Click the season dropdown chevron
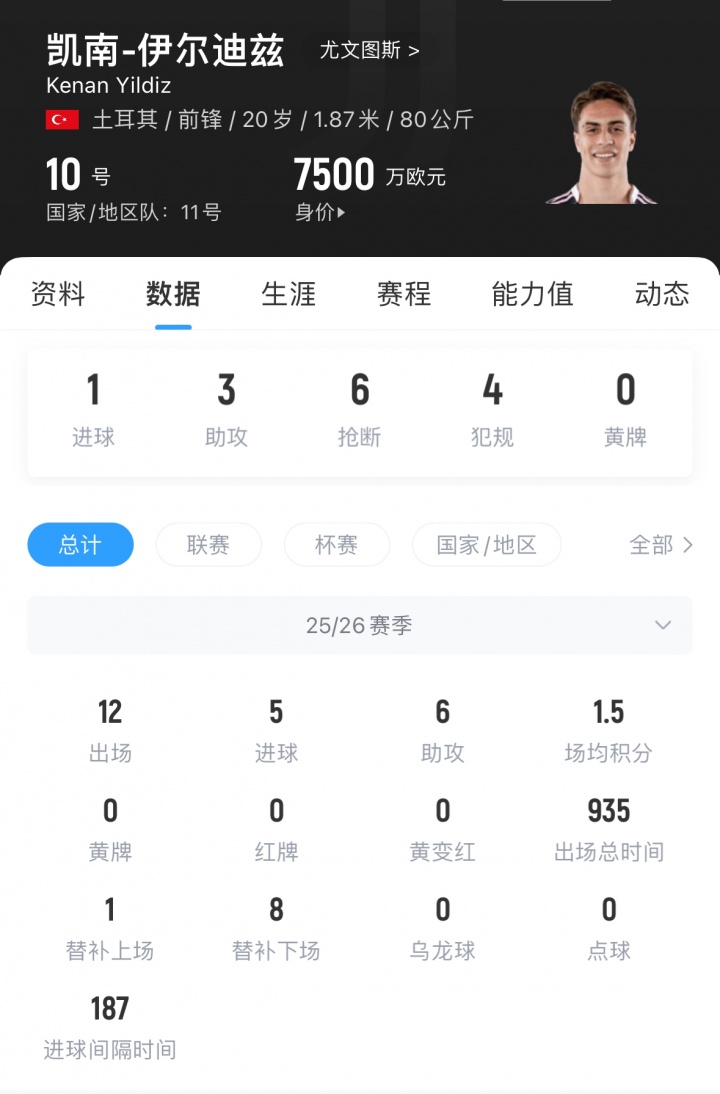 (663, 625)
